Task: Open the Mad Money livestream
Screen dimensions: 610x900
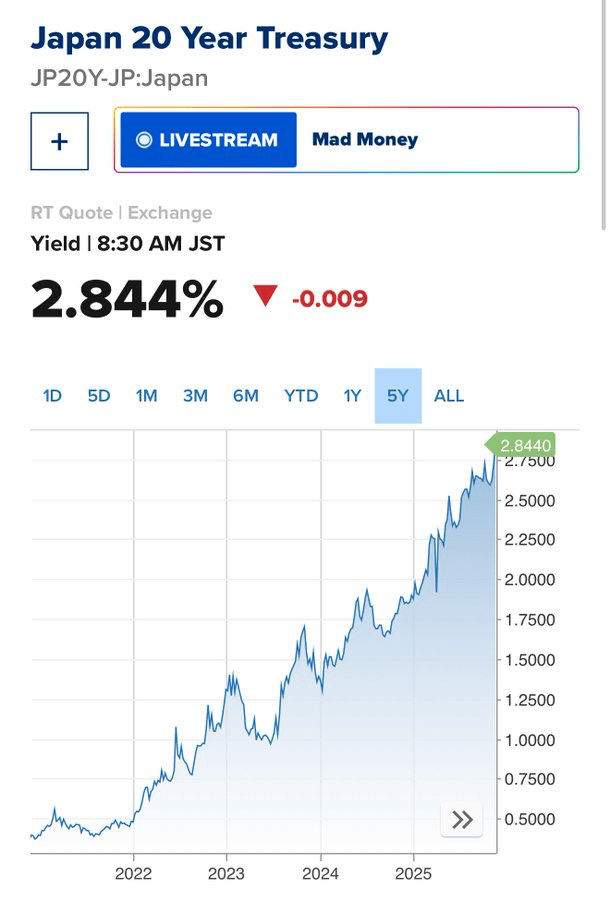Action: point(347,139)
